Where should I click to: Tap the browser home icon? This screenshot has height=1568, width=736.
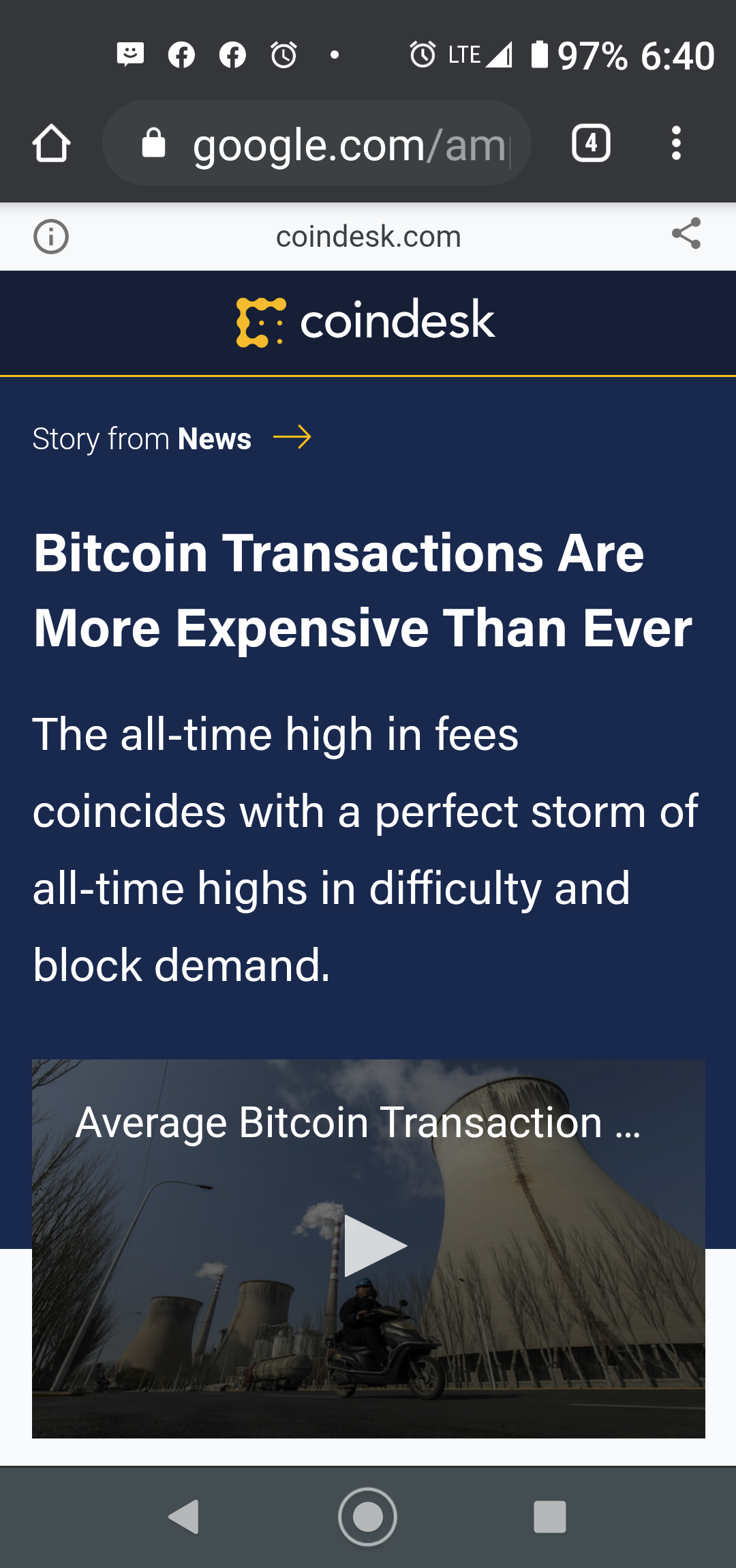click(x=51, y=144)
